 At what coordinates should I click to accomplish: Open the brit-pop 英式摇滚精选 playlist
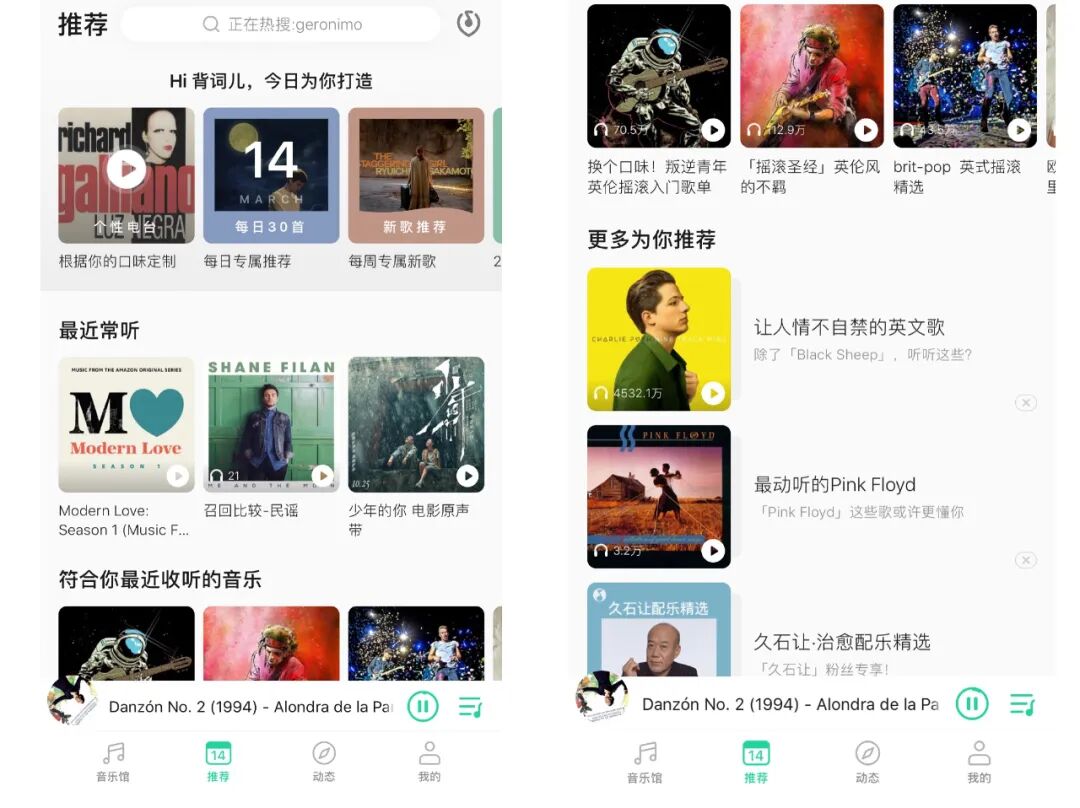[x=964, y=77]
